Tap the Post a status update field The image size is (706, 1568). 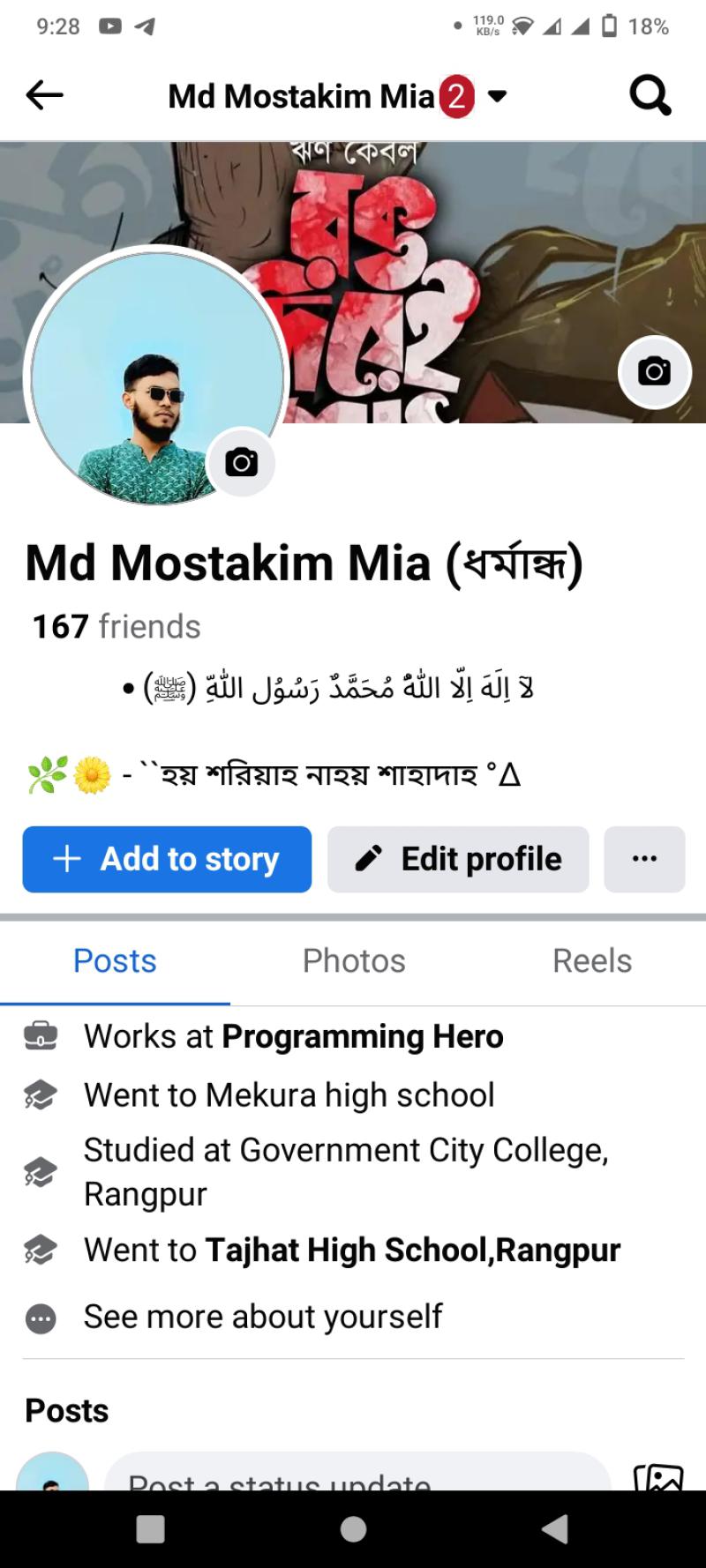coord(357,1475)
